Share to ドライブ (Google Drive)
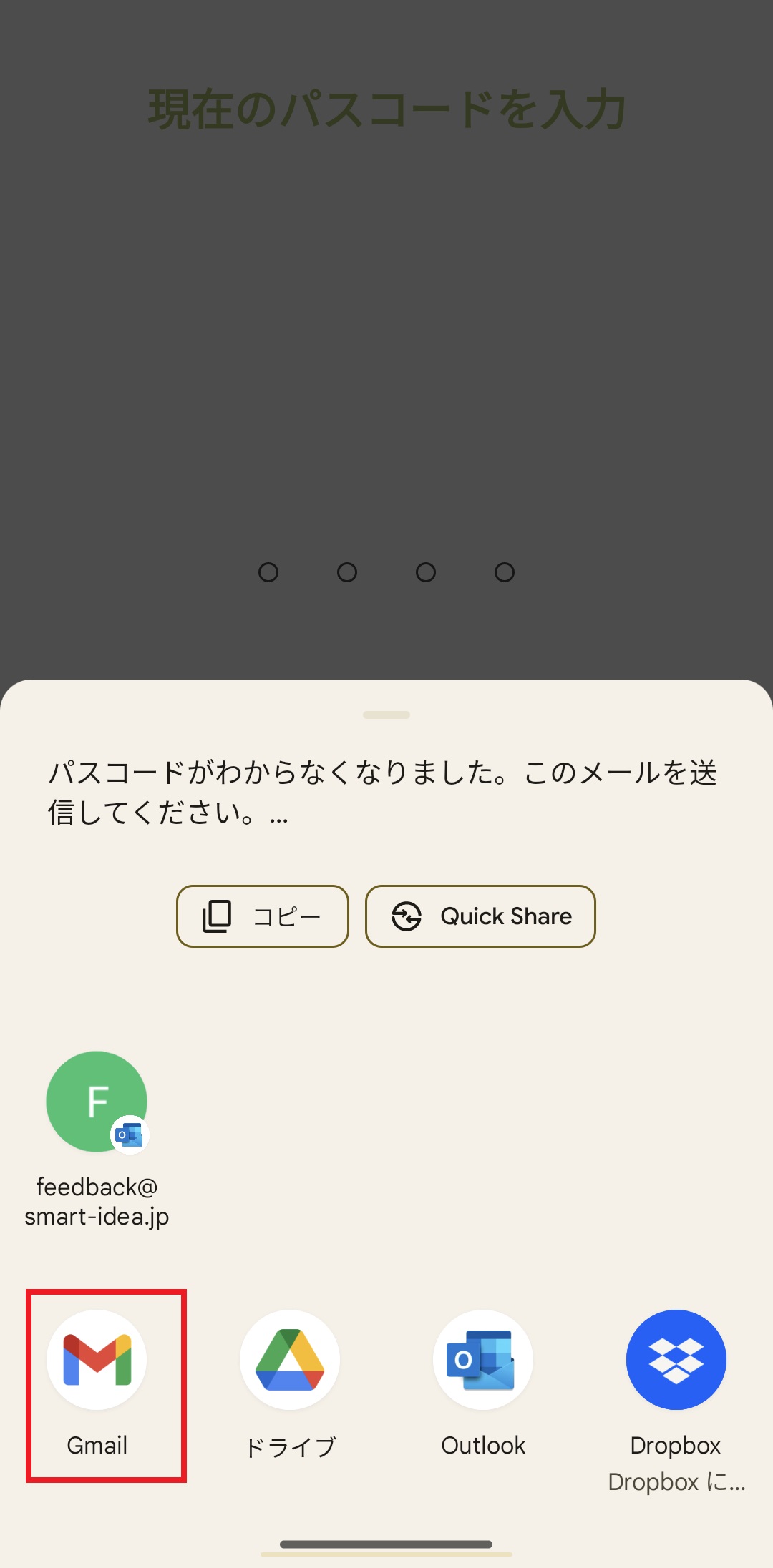This screenshot has height=1568, width=773. point(290,1360)
